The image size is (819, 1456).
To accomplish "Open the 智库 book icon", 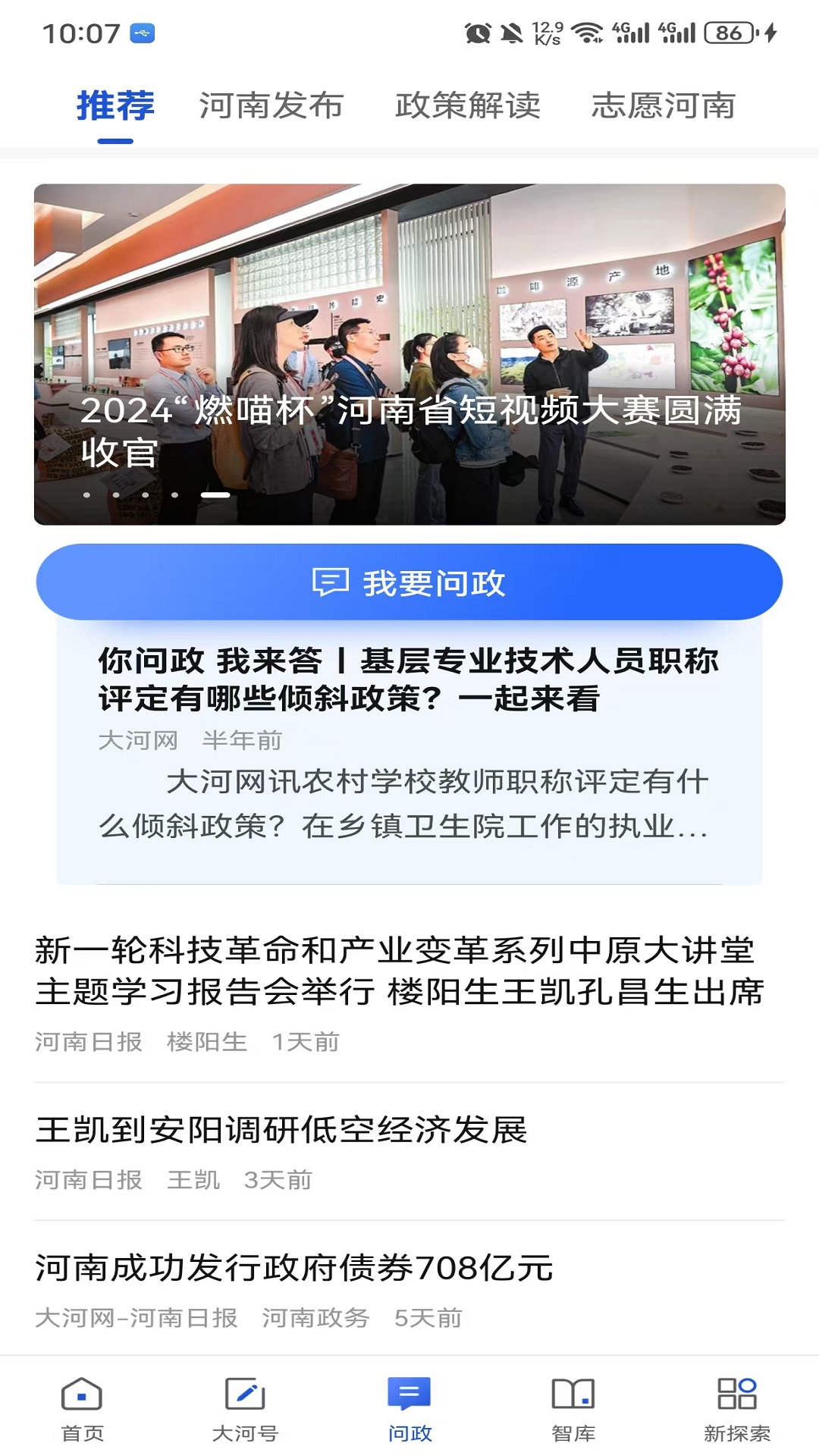I will [x=573, y=1407].
